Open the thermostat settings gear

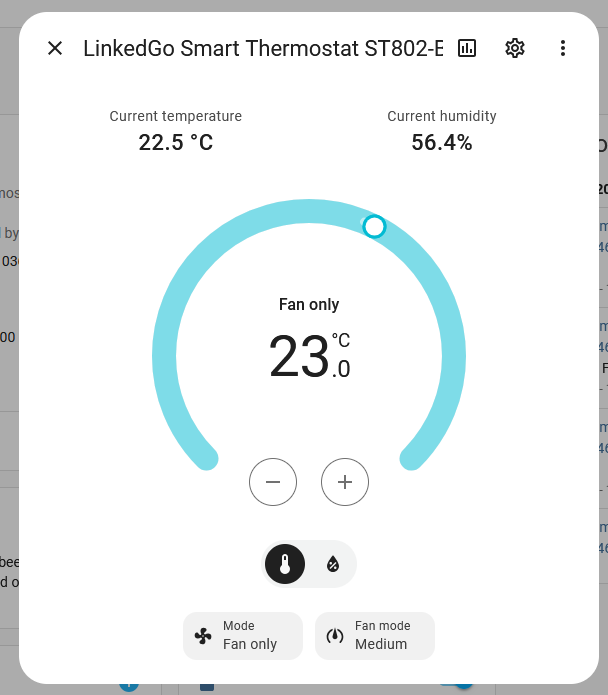(515, 48)
